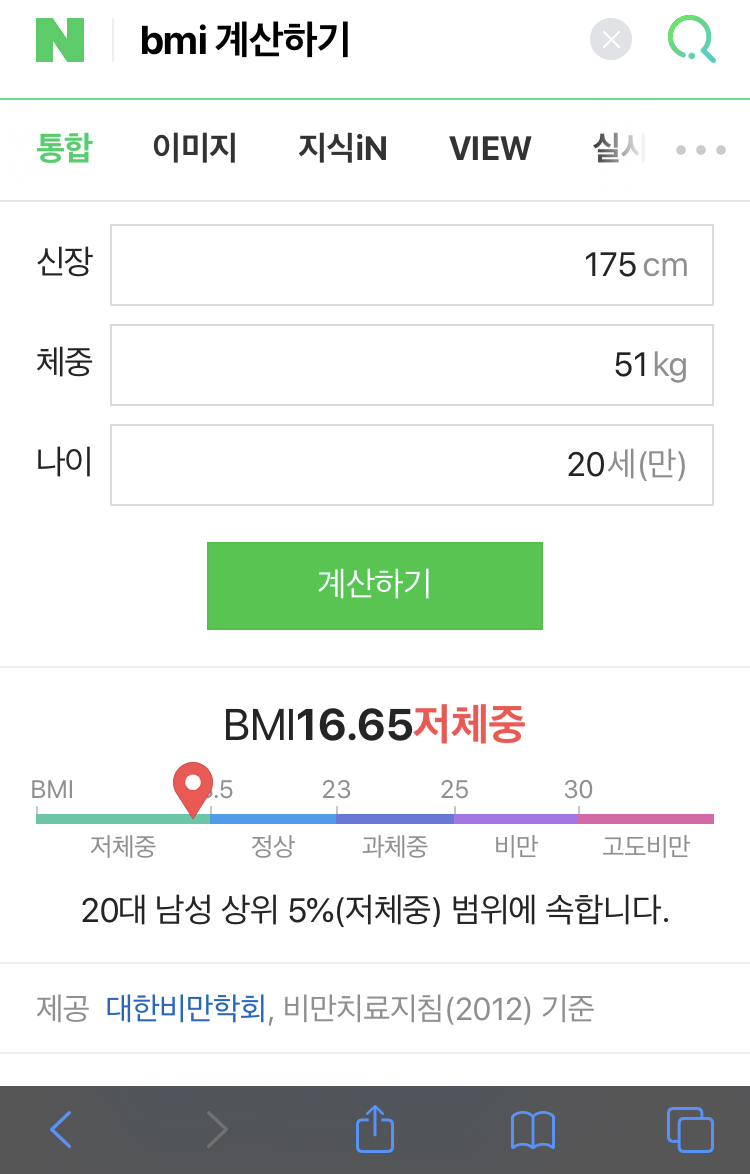This screenshot has height=1174, width=750.
Task: View open browser tabs
Action: tap(689, 1130)
